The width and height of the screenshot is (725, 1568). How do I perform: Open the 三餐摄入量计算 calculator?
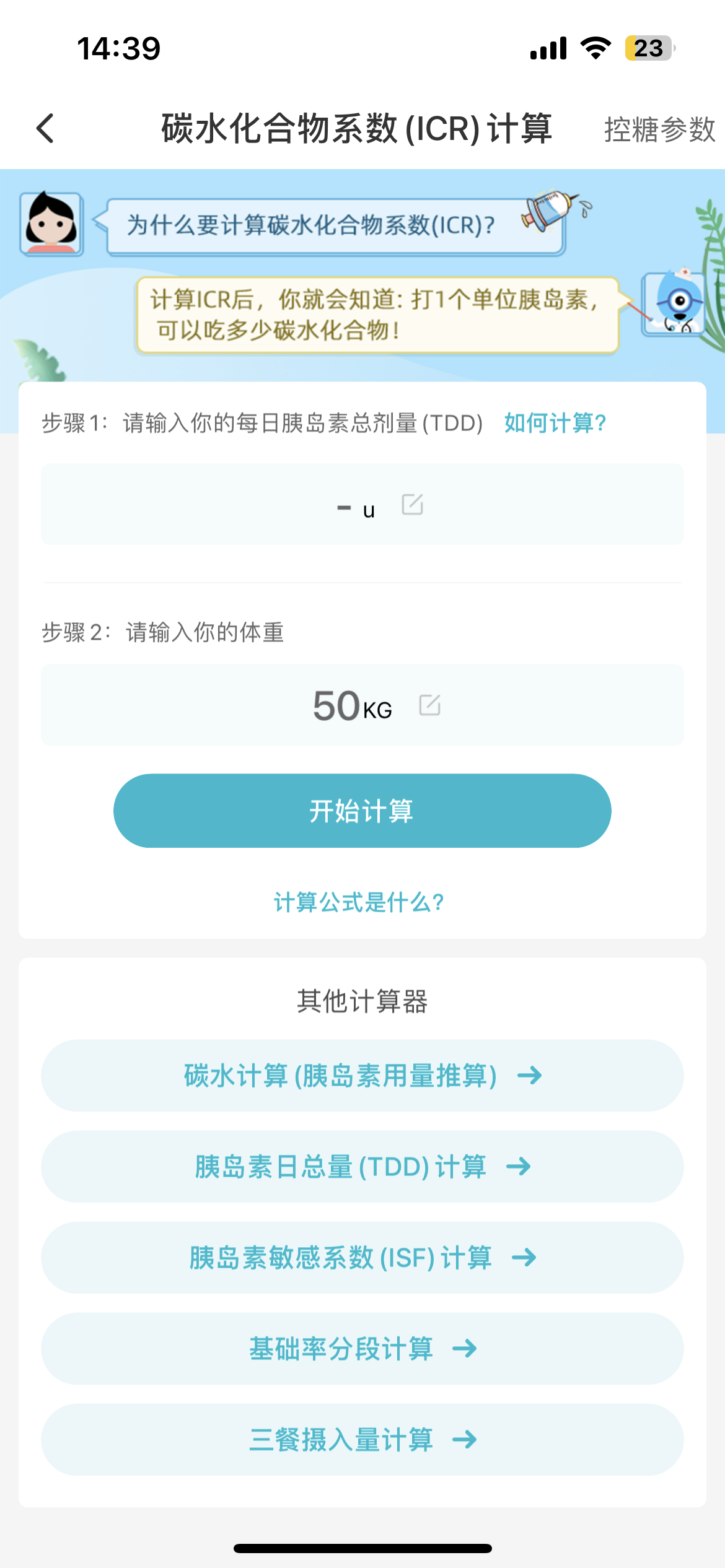(x=362, y=1440)
